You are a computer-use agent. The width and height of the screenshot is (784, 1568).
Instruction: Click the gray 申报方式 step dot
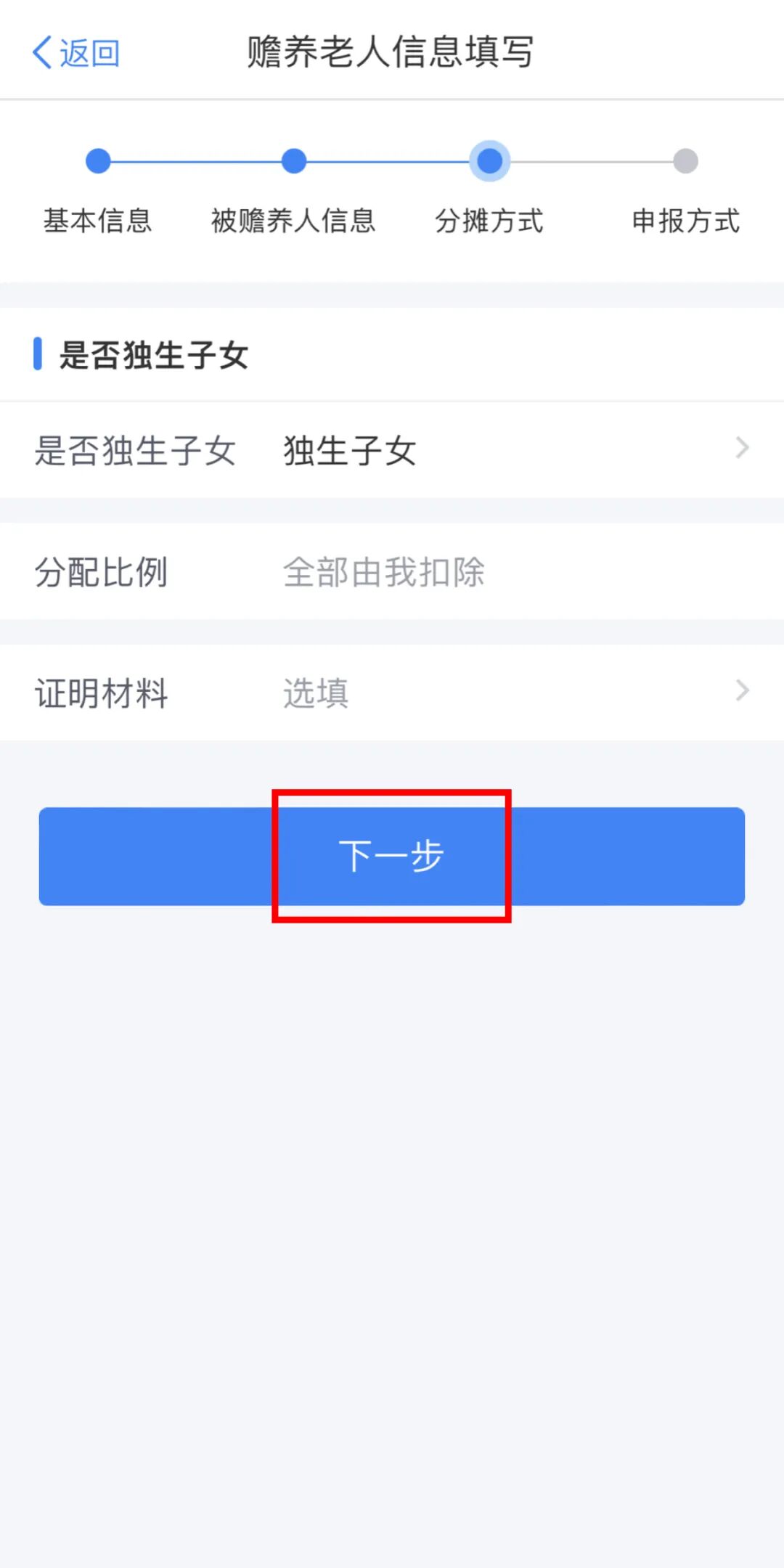pyautogui.click(x=686, y=162)
